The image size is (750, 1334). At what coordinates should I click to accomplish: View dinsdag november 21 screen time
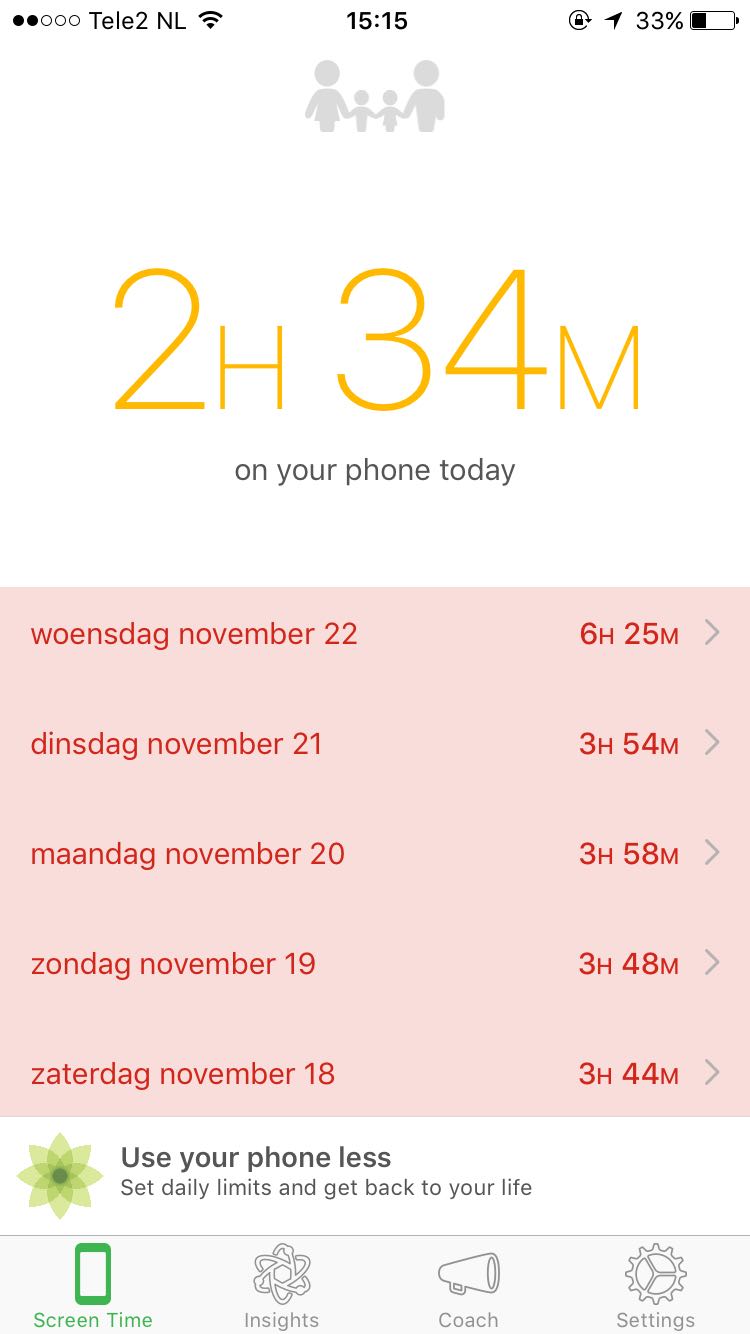(375, 744)
